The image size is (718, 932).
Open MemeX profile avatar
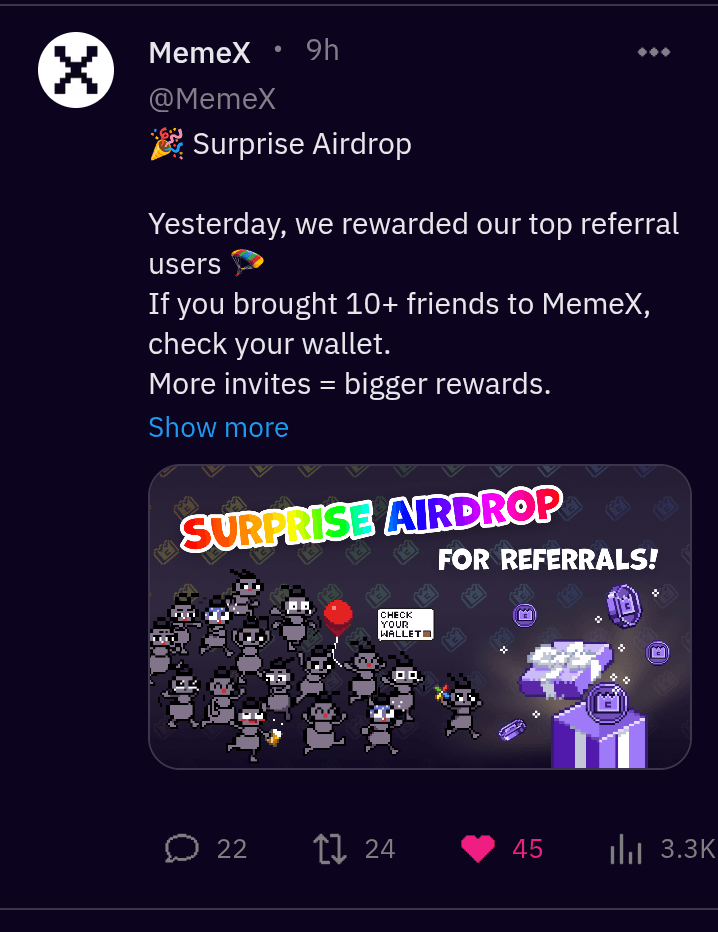[75, 70]
